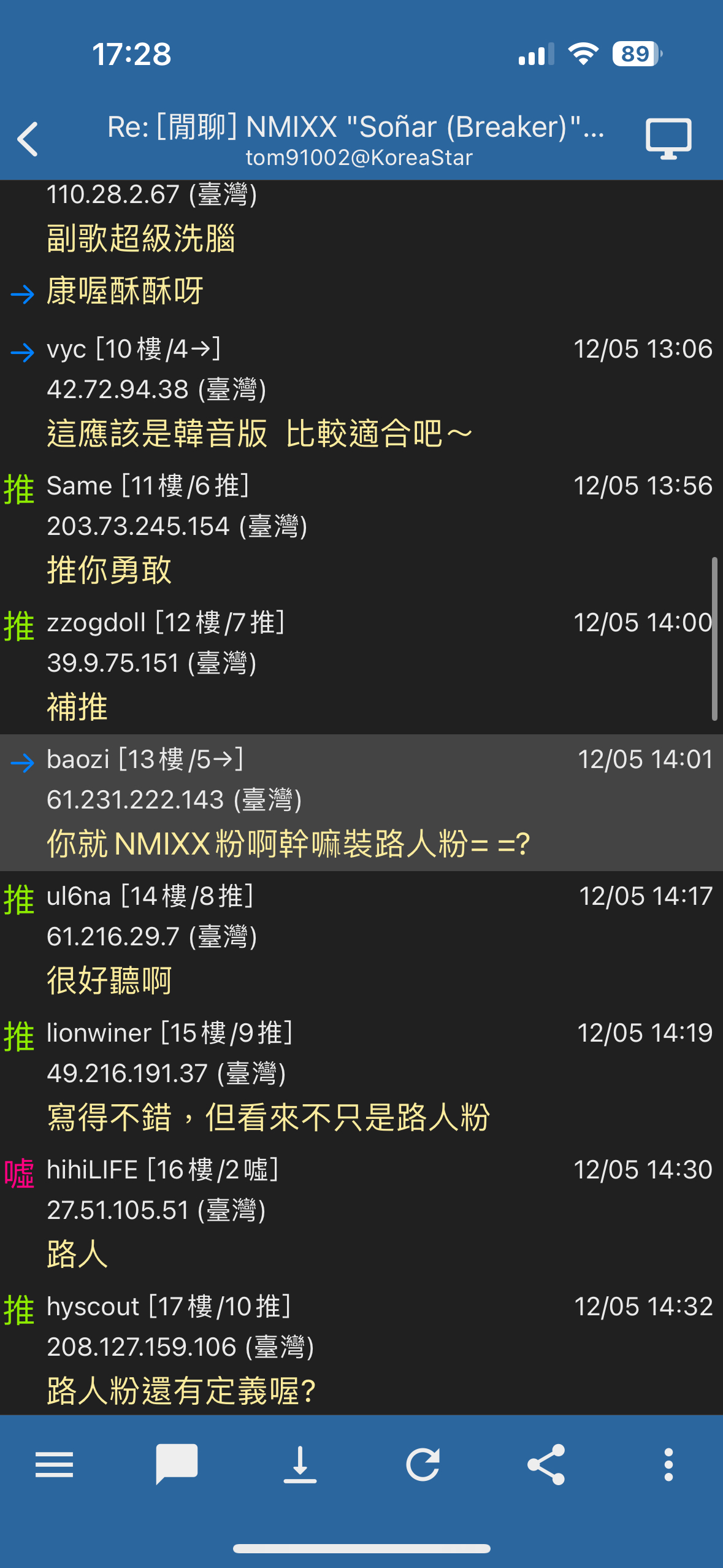Select hyscout's comment on floor 17

click(x=362, y=1348)
